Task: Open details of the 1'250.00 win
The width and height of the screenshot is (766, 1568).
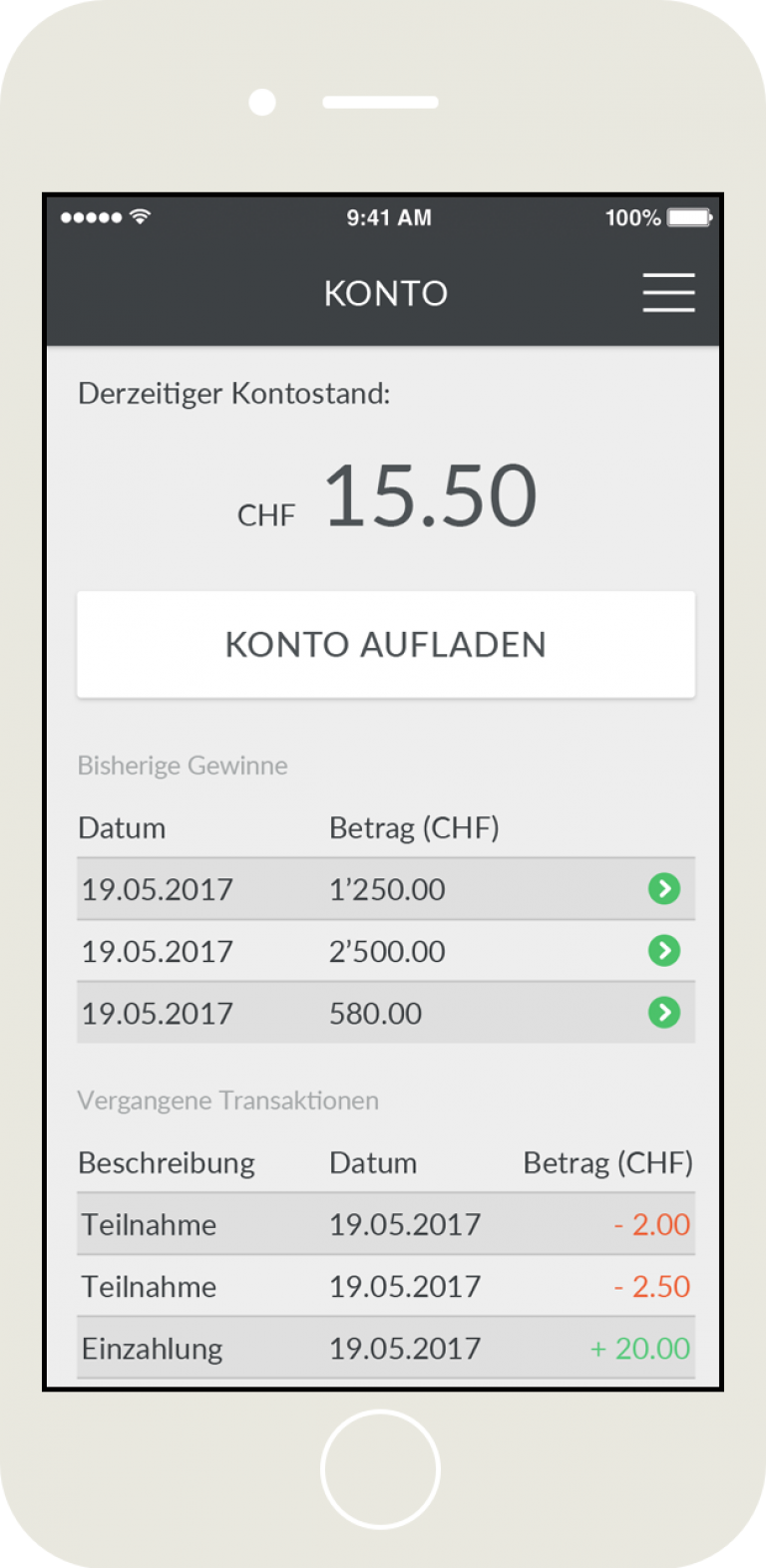Action: point(664,888)
